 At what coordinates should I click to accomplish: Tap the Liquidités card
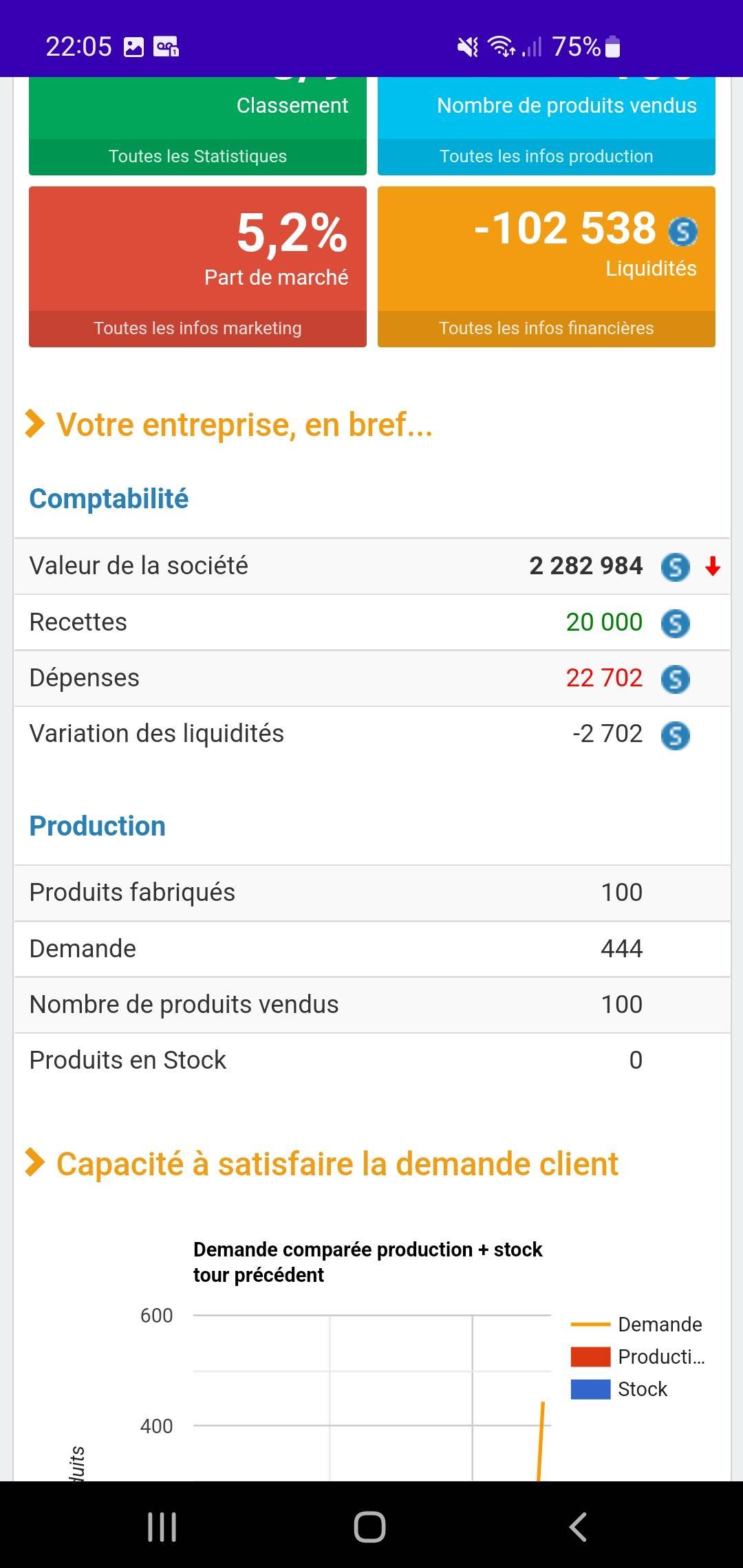coord(546,249)
